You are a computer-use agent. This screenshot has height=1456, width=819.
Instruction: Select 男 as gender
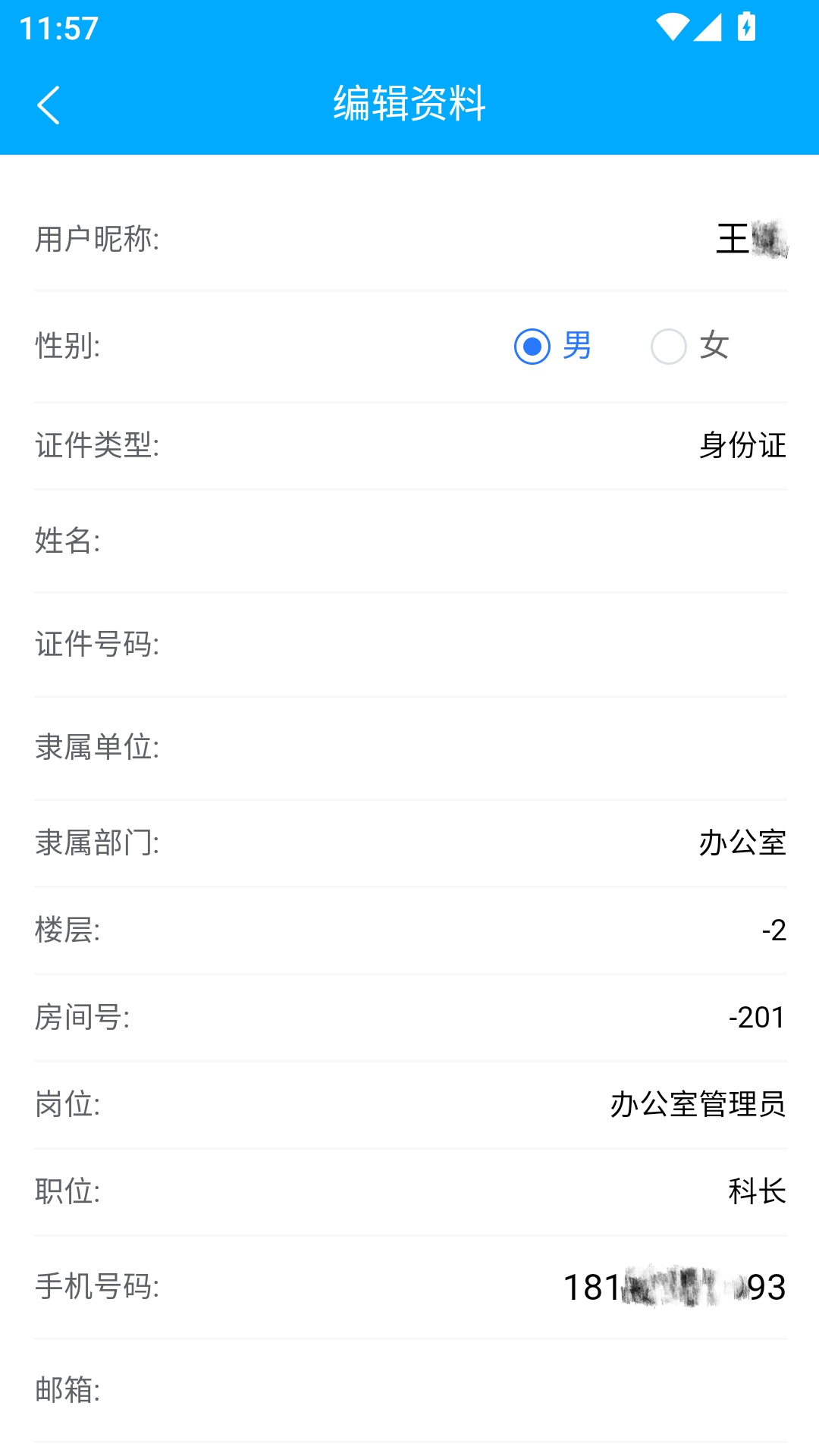(552, 347)
